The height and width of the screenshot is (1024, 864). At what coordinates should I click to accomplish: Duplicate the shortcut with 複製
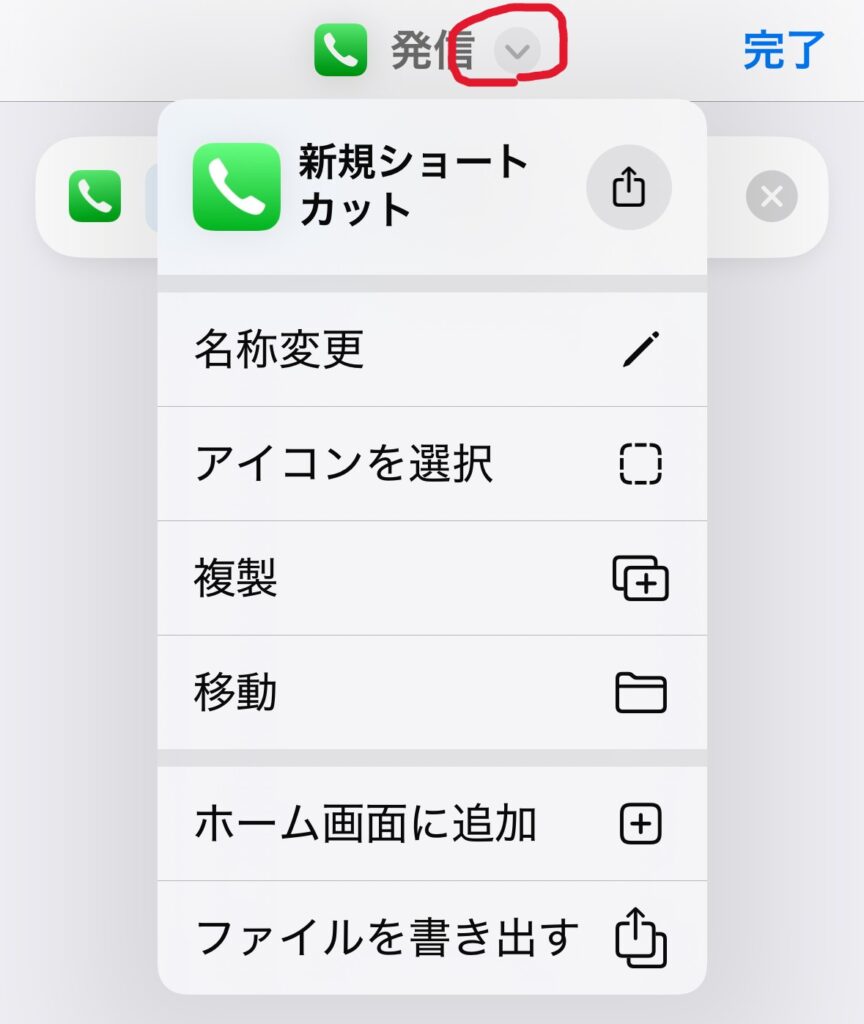click(x=431, y=578)
